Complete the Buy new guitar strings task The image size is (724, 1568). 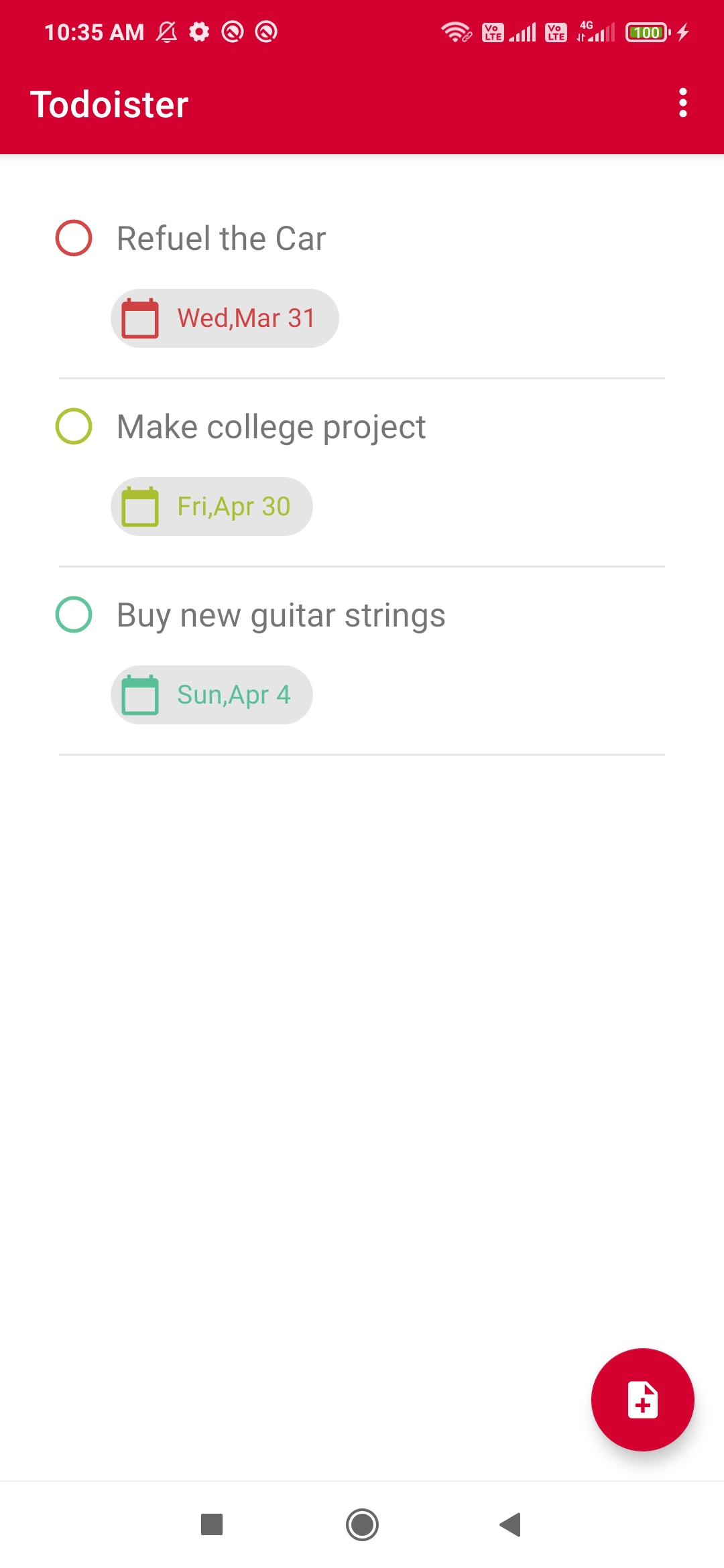point(74,614)
